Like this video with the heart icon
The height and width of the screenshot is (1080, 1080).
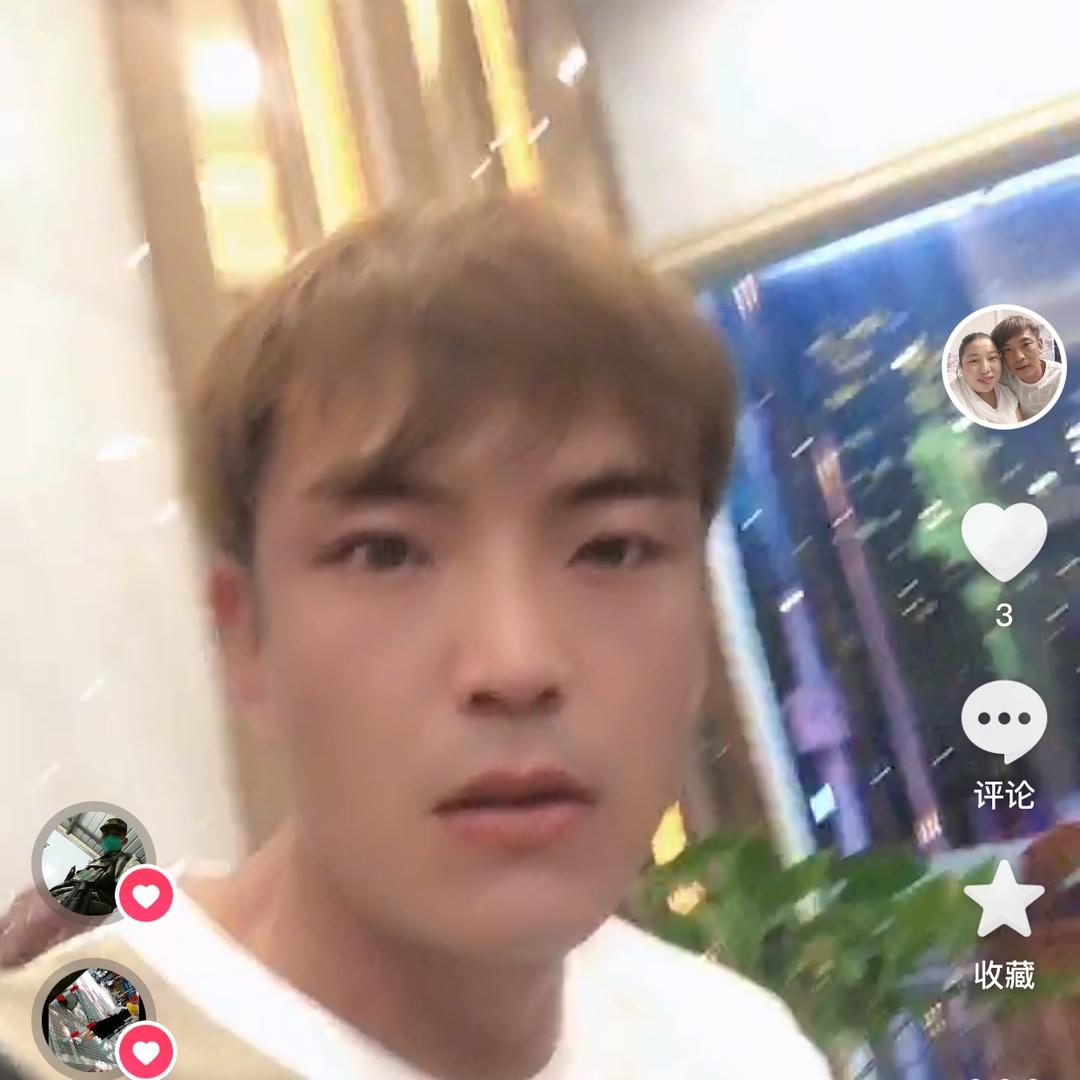click(x=1004, y=541)
